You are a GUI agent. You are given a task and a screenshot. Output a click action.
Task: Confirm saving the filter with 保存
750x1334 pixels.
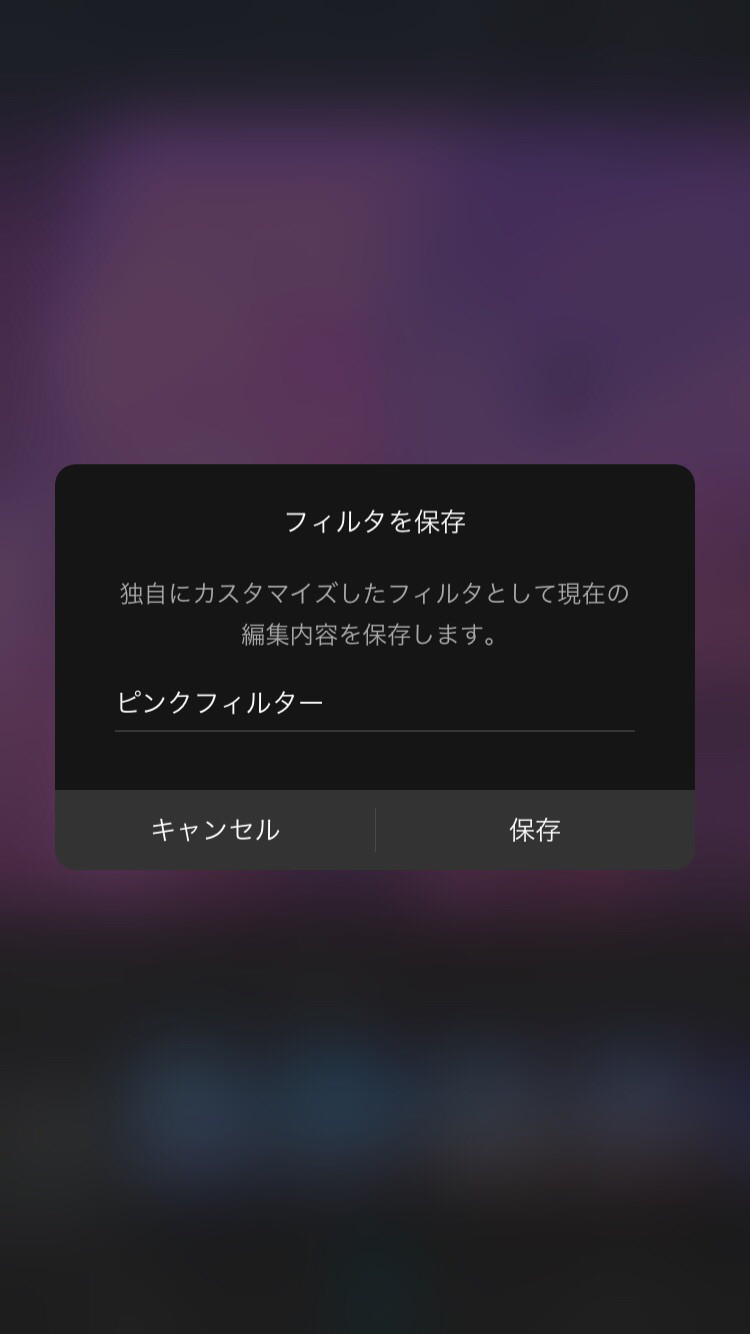coord(534,830)
